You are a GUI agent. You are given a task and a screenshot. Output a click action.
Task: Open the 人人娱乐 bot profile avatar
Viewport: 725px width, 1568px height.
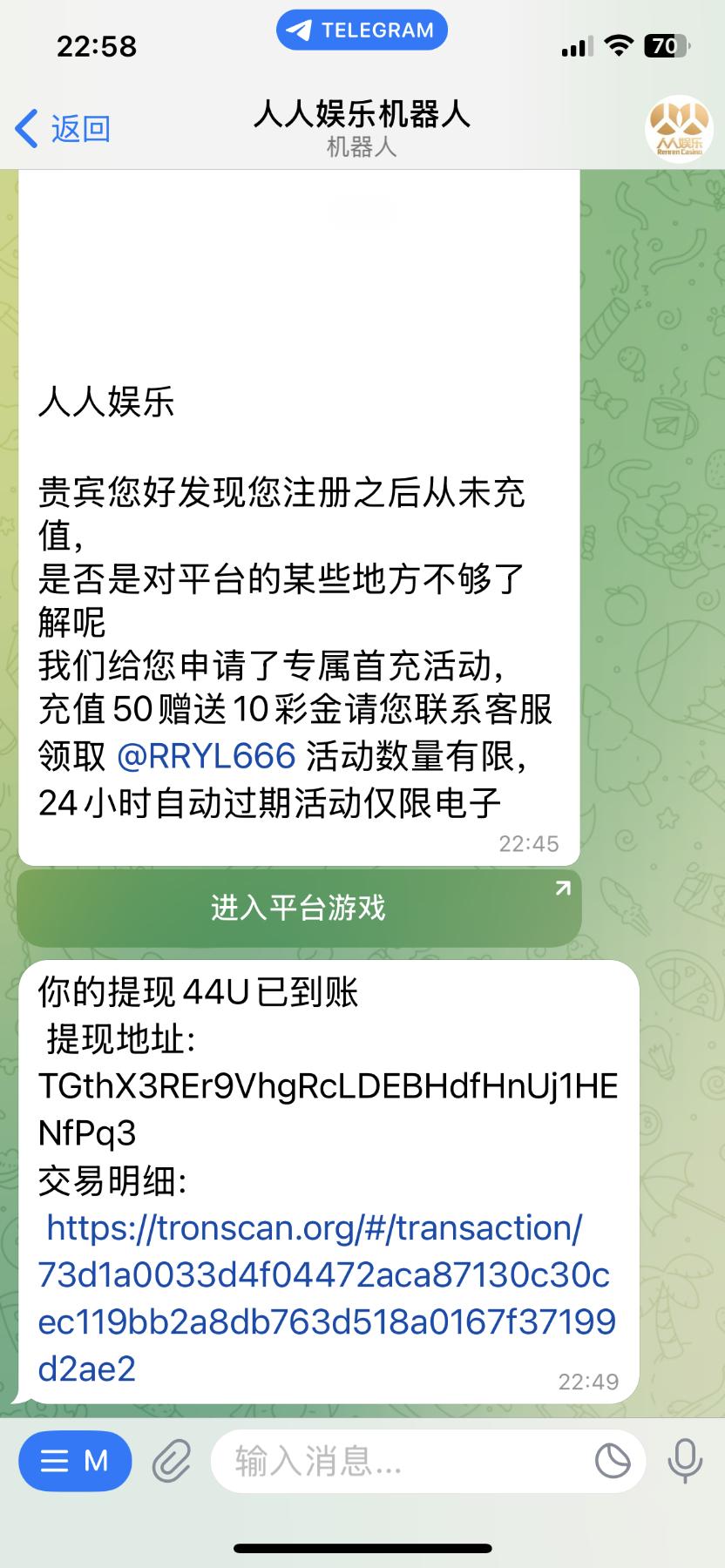coord(678,130)
